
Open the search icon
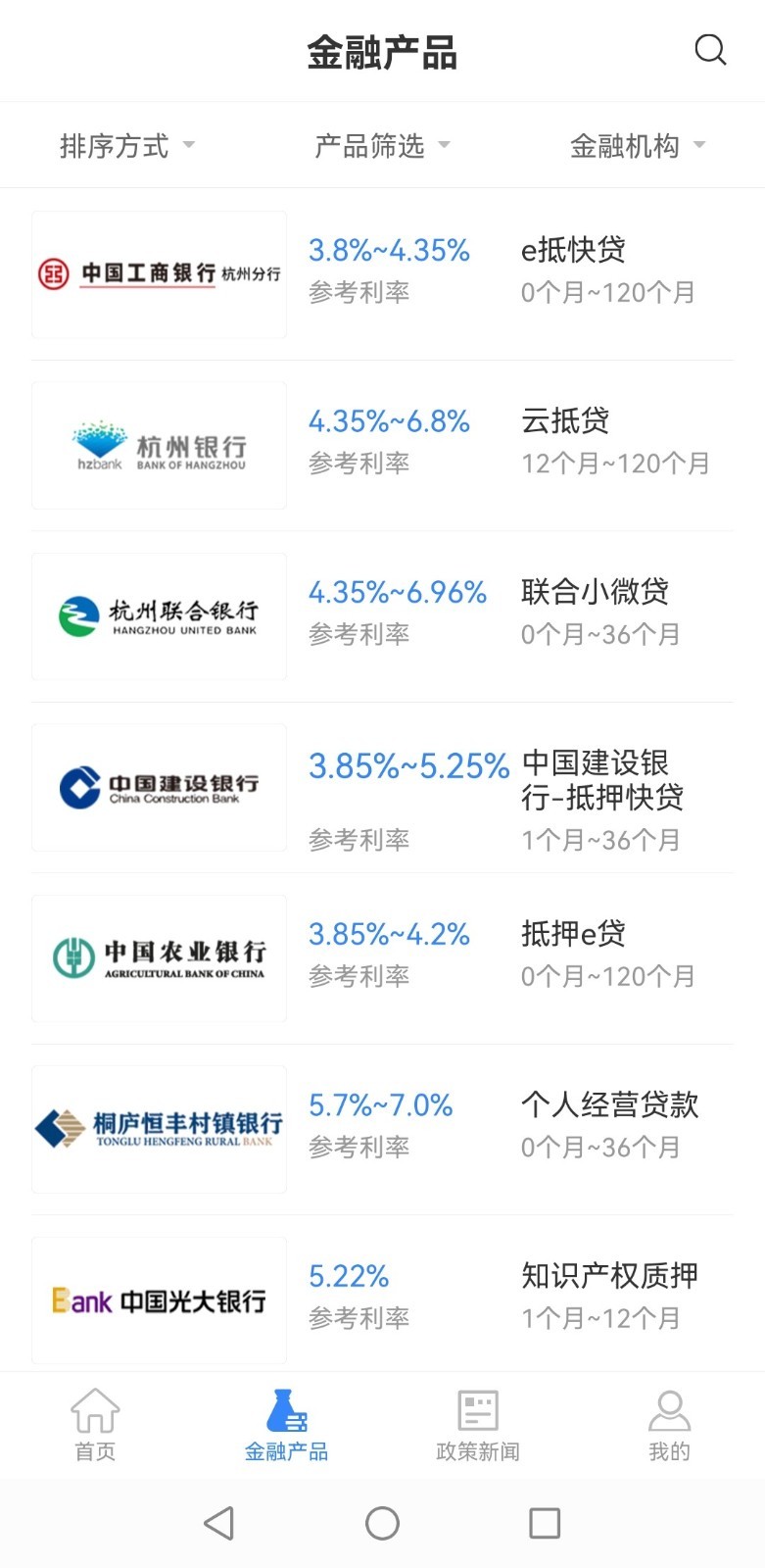coord(710,50)
